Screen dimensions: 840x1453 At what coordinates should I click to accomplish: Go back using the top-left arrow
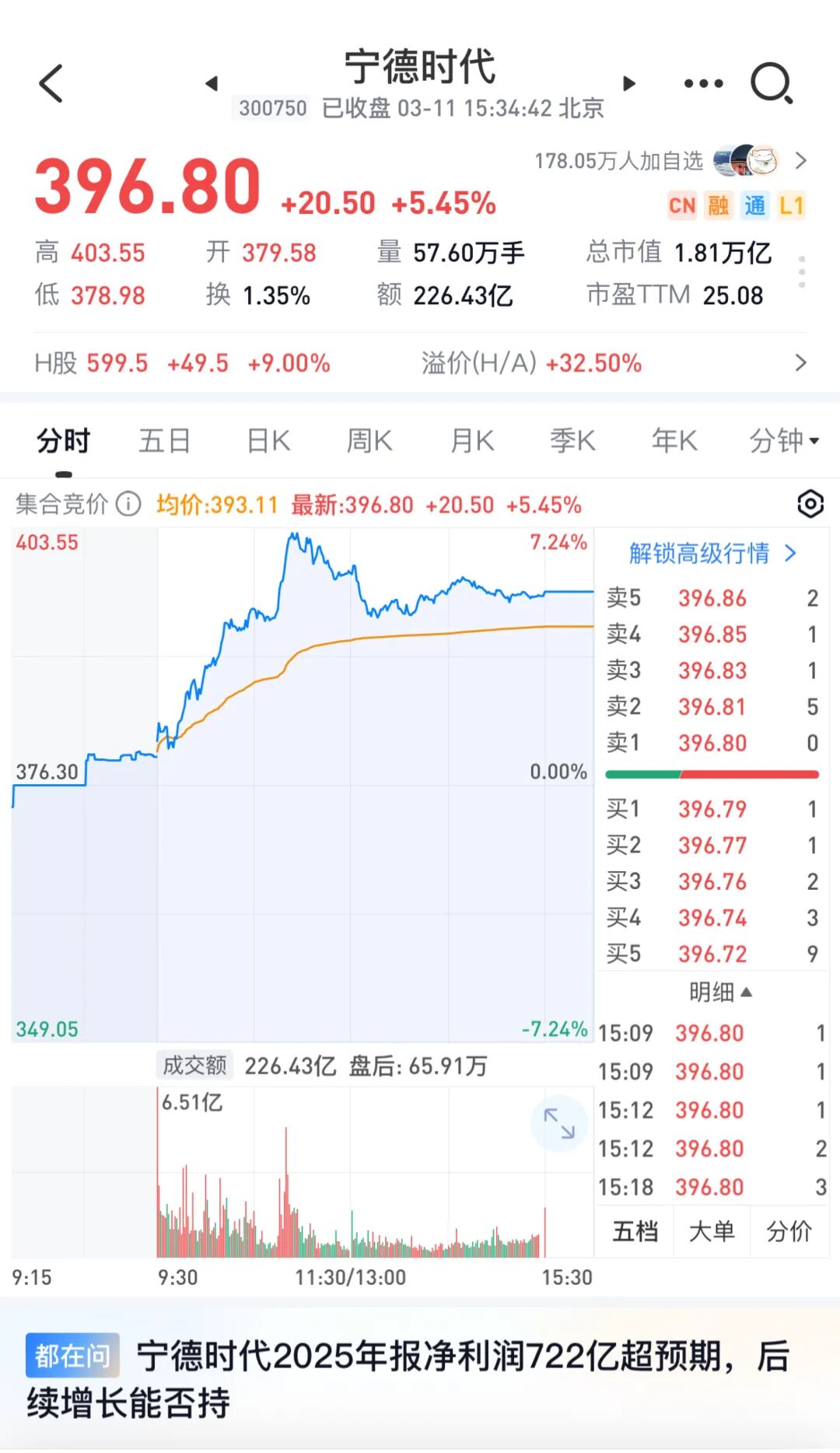[51, 83]
